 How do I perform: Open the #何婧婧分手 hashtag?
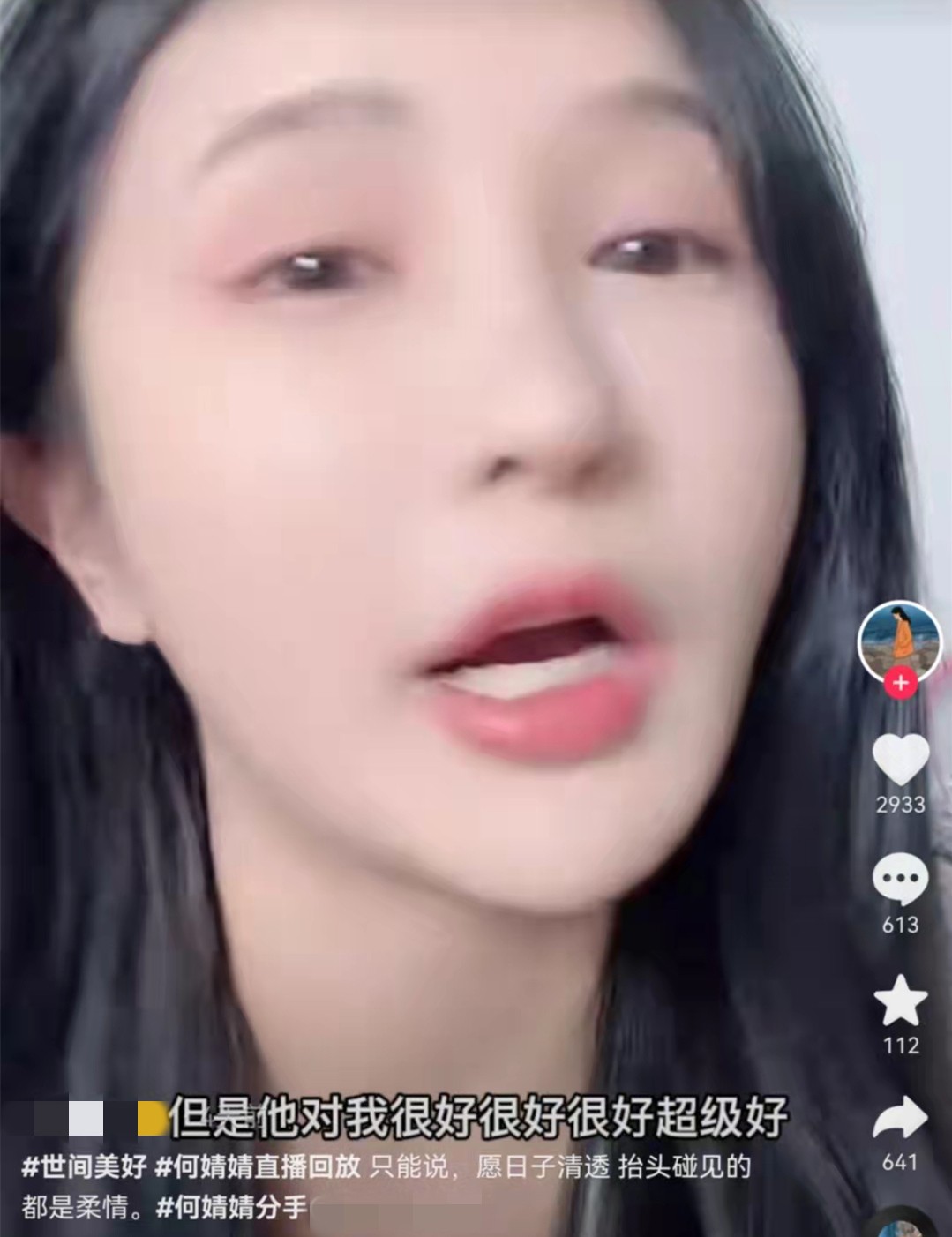tap(231, 1207)
